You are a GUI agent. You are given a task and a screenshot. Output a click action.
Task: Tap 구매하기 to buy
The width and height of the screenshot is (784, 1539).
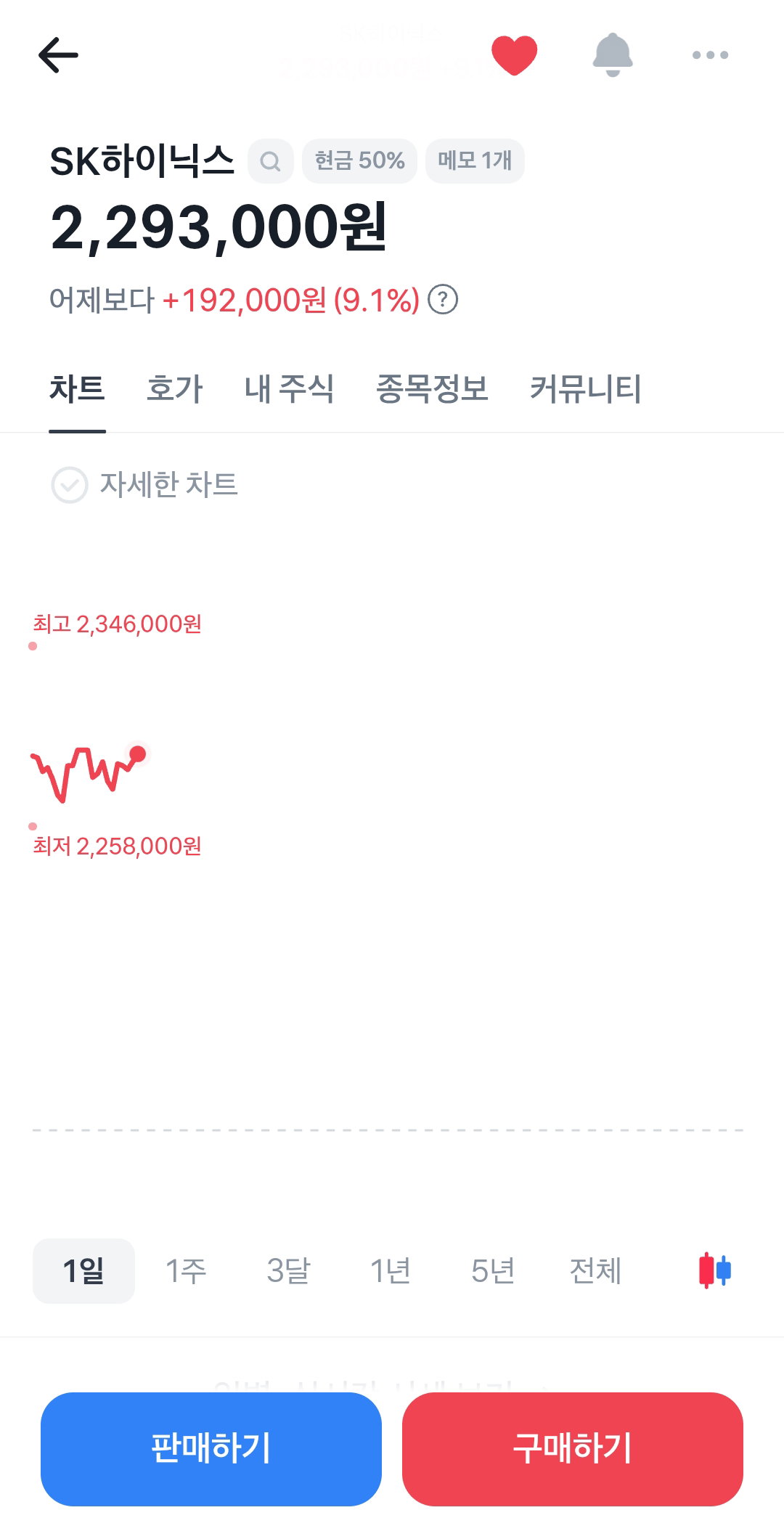coord(573,1449)
